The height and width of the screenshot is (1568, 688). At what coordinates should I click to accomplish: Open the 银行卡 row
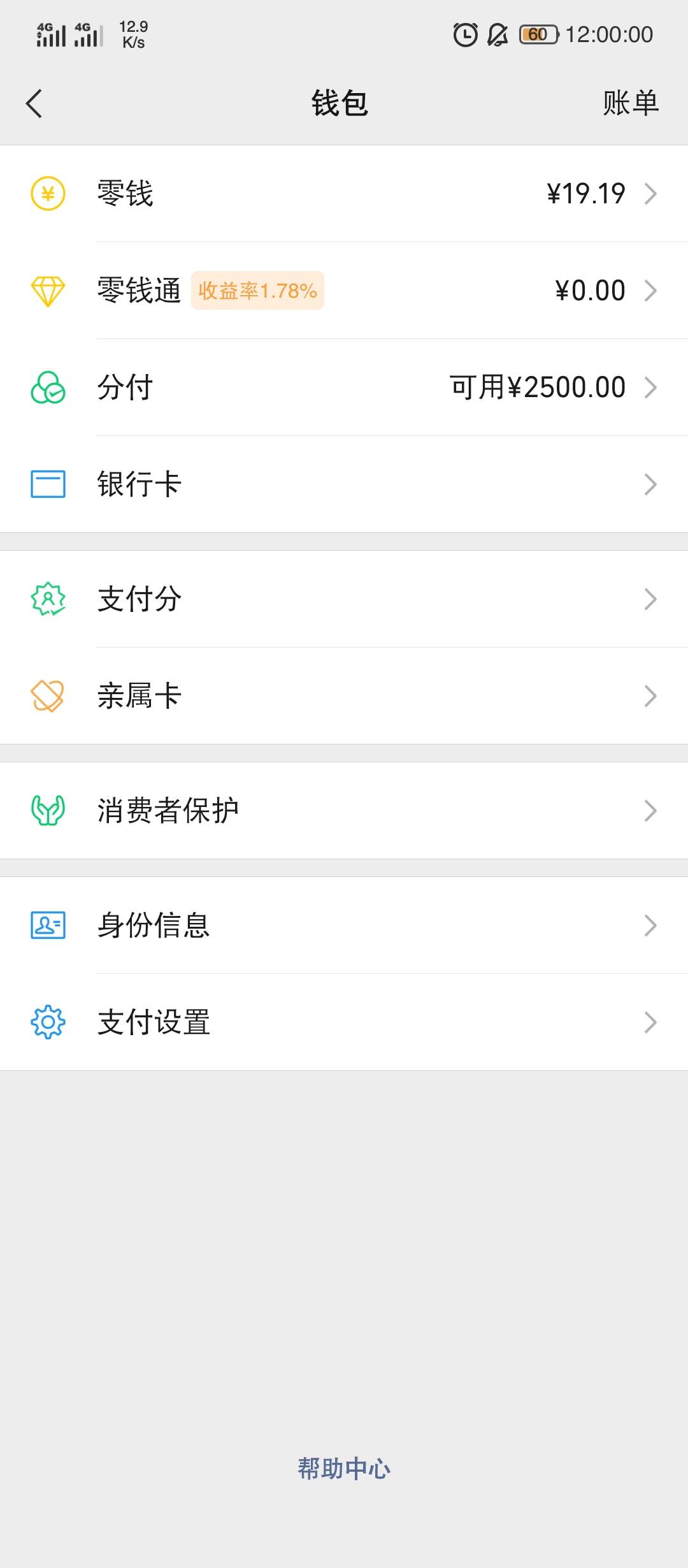tap(344, 484)
